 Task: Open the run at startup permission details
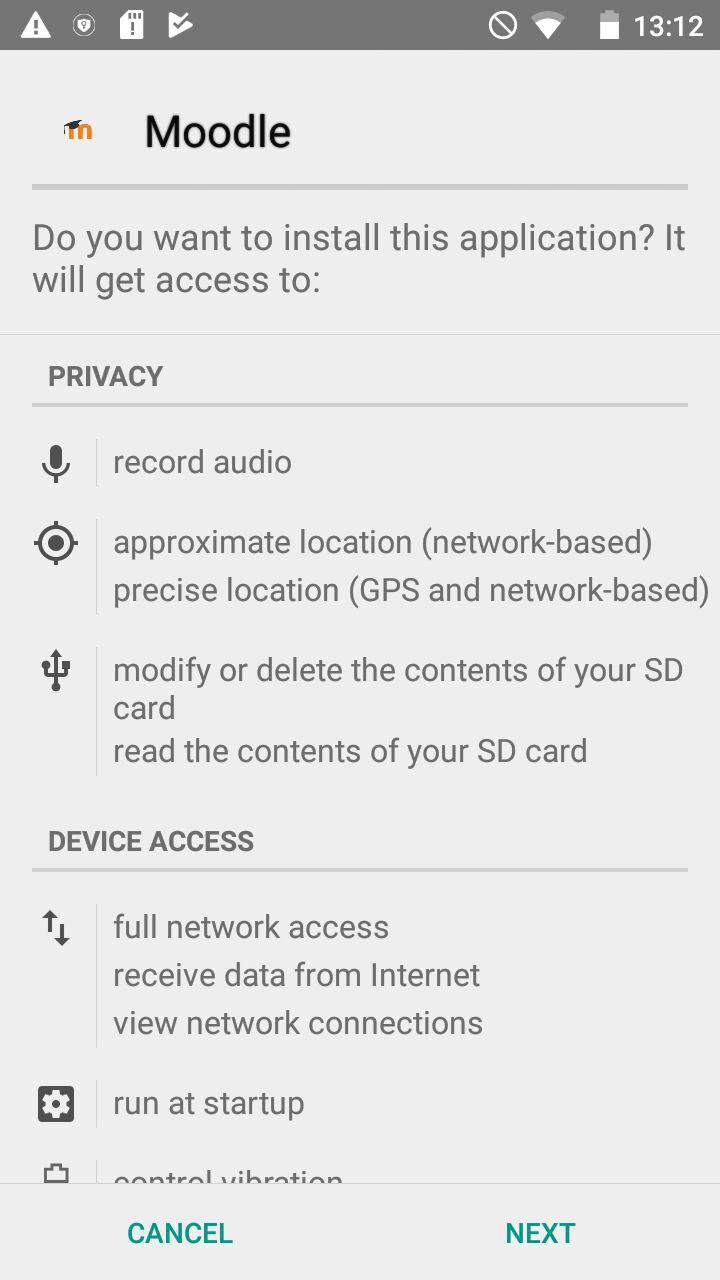[208, 1104]
